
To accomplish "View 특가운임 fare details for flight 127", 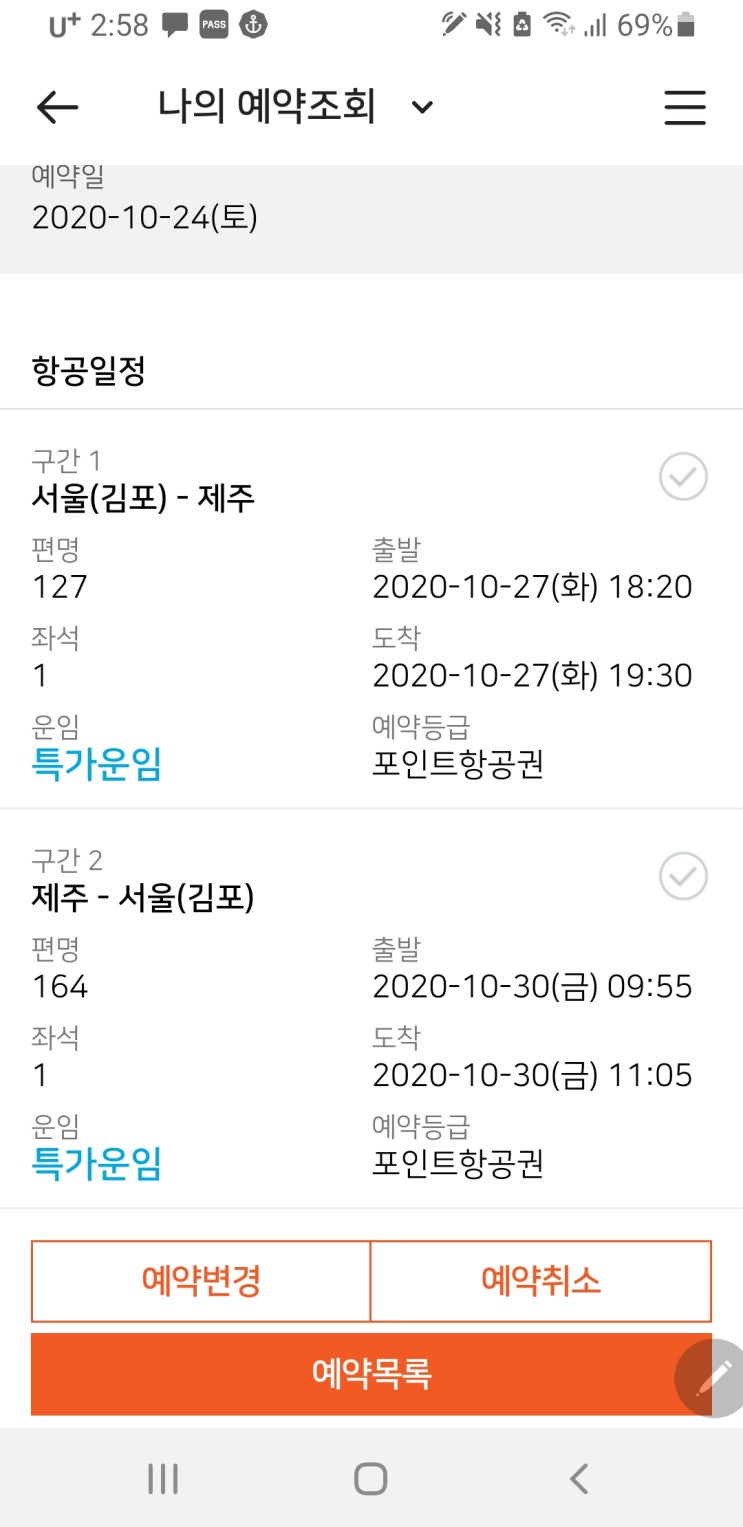I will (96, 765).
